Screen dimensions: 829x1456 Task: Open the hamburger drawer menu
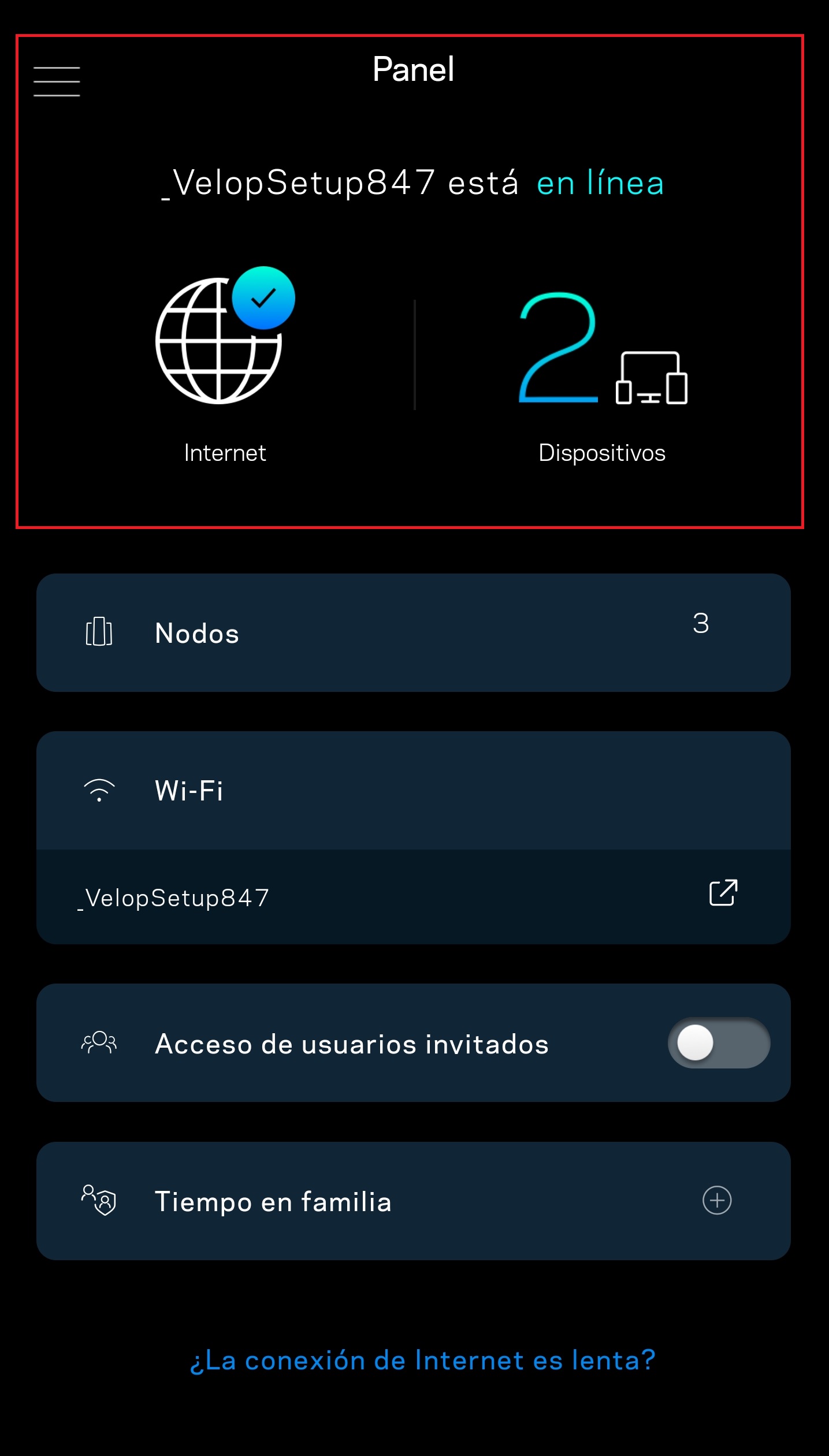pyautogui.click(x=57, y=81)
